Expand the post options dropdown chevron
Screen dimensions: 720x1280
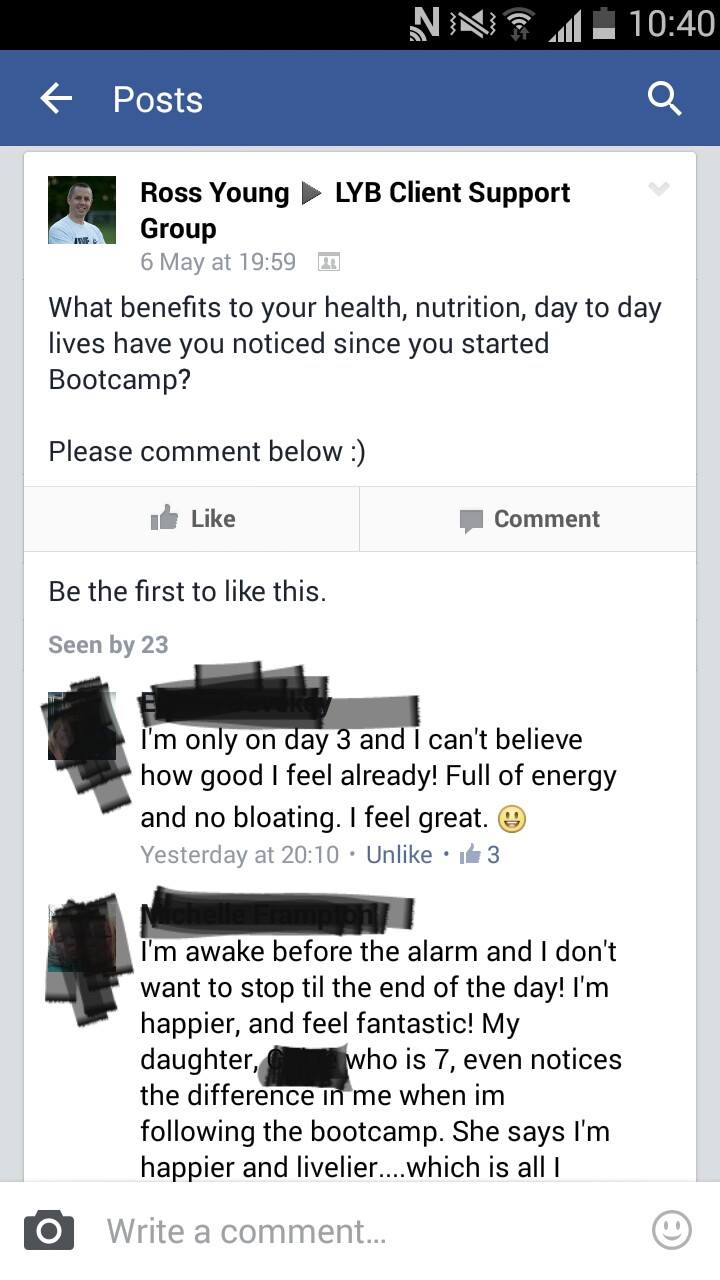point(658,189)
